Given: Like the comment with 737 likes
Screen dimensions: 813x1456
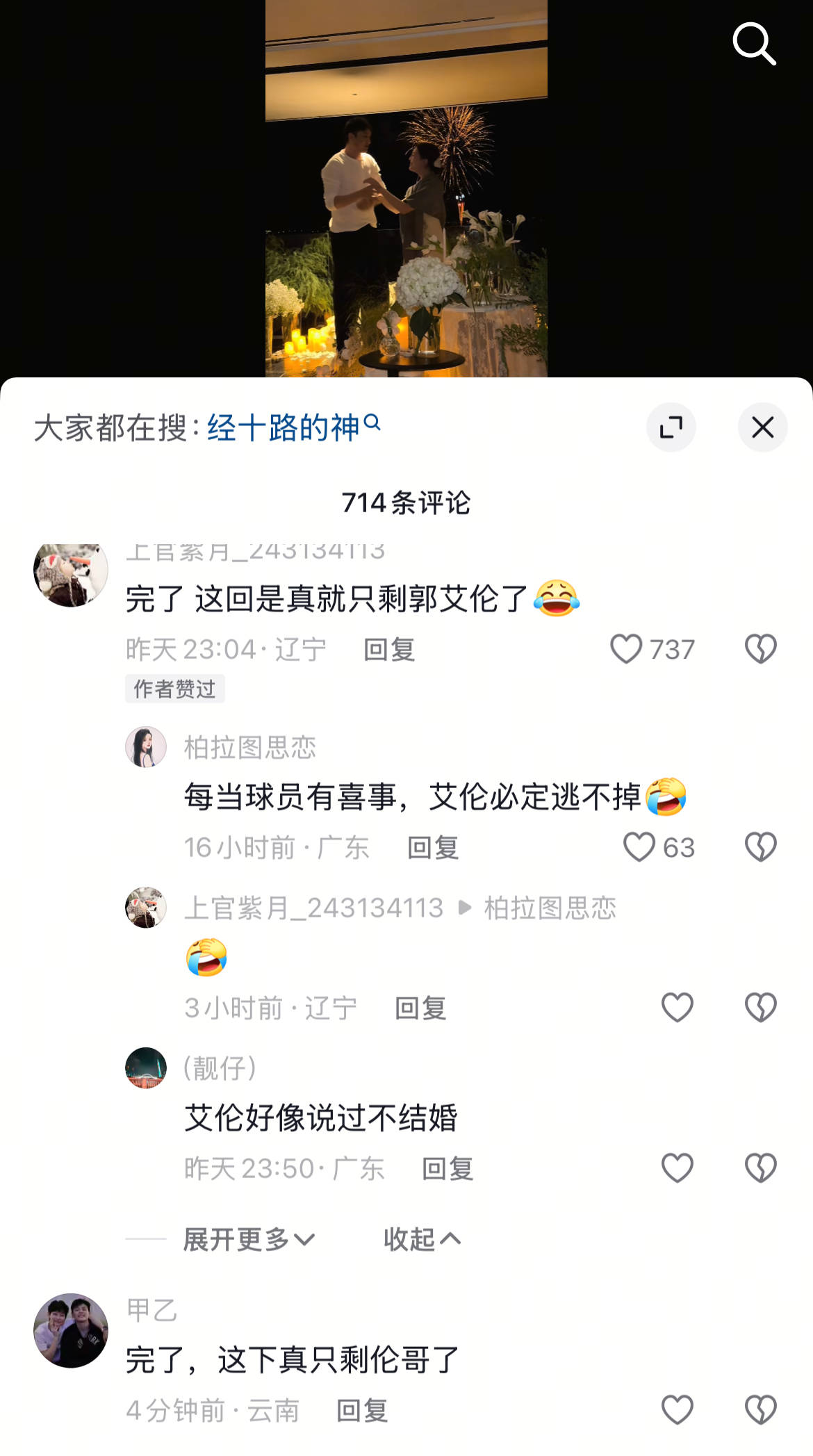Looking at the screenshot, I should pyautogui.click(x=626, y=649).
